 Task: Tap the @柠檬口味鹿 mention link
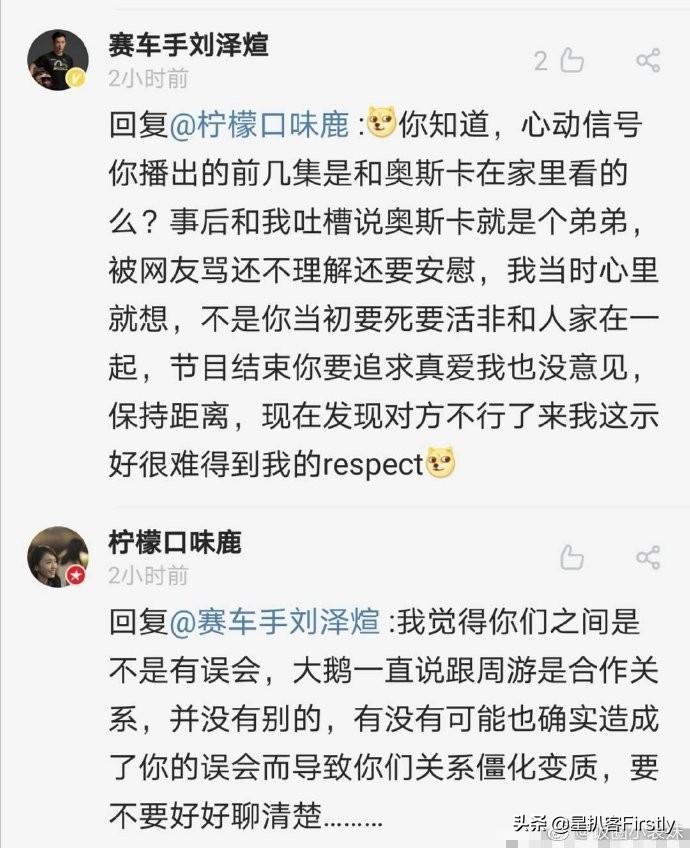258,125
